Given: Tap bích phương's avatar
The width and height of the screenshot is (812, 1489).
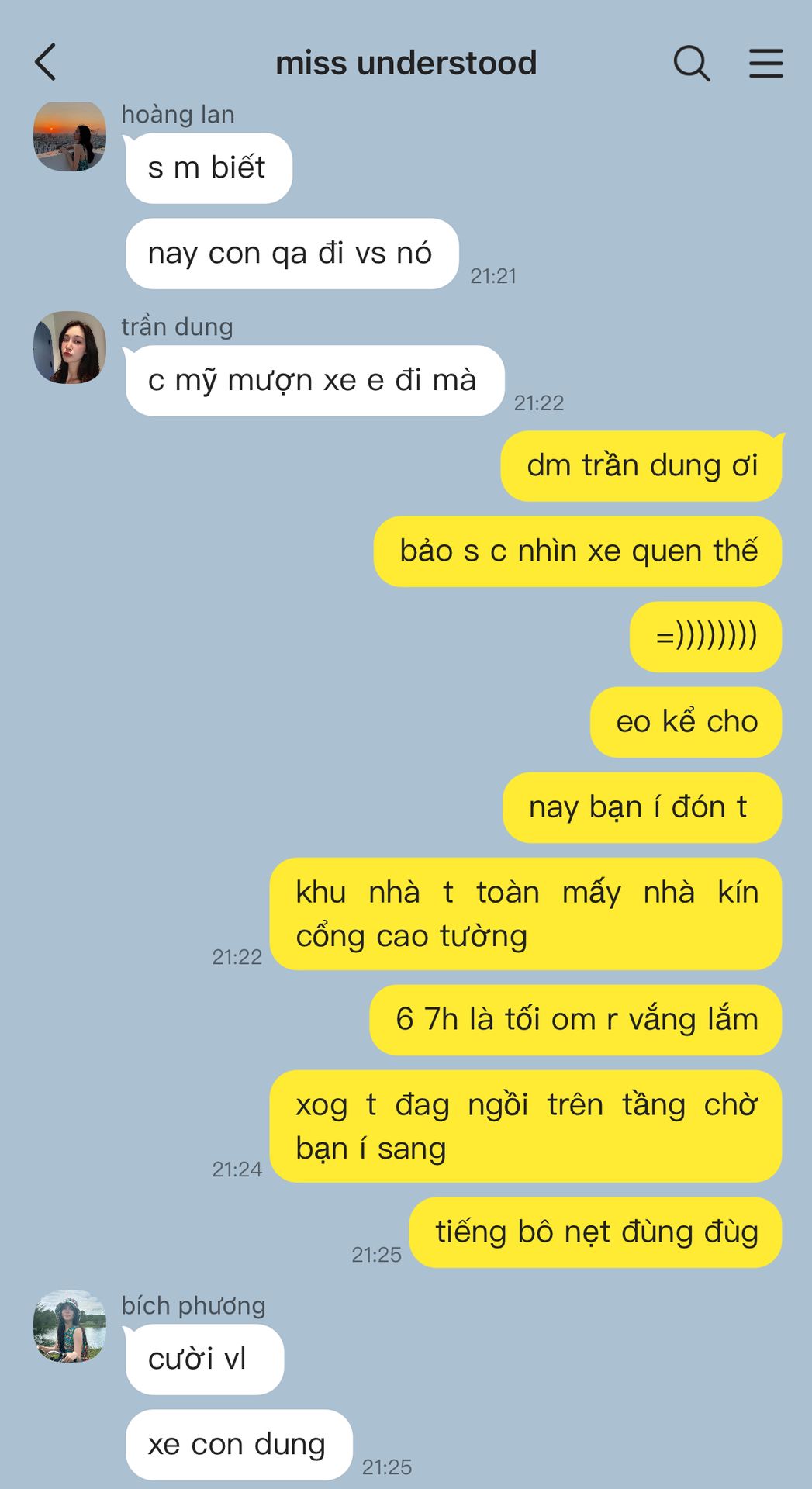Looking at the screenshot, I should (70, 1326).
